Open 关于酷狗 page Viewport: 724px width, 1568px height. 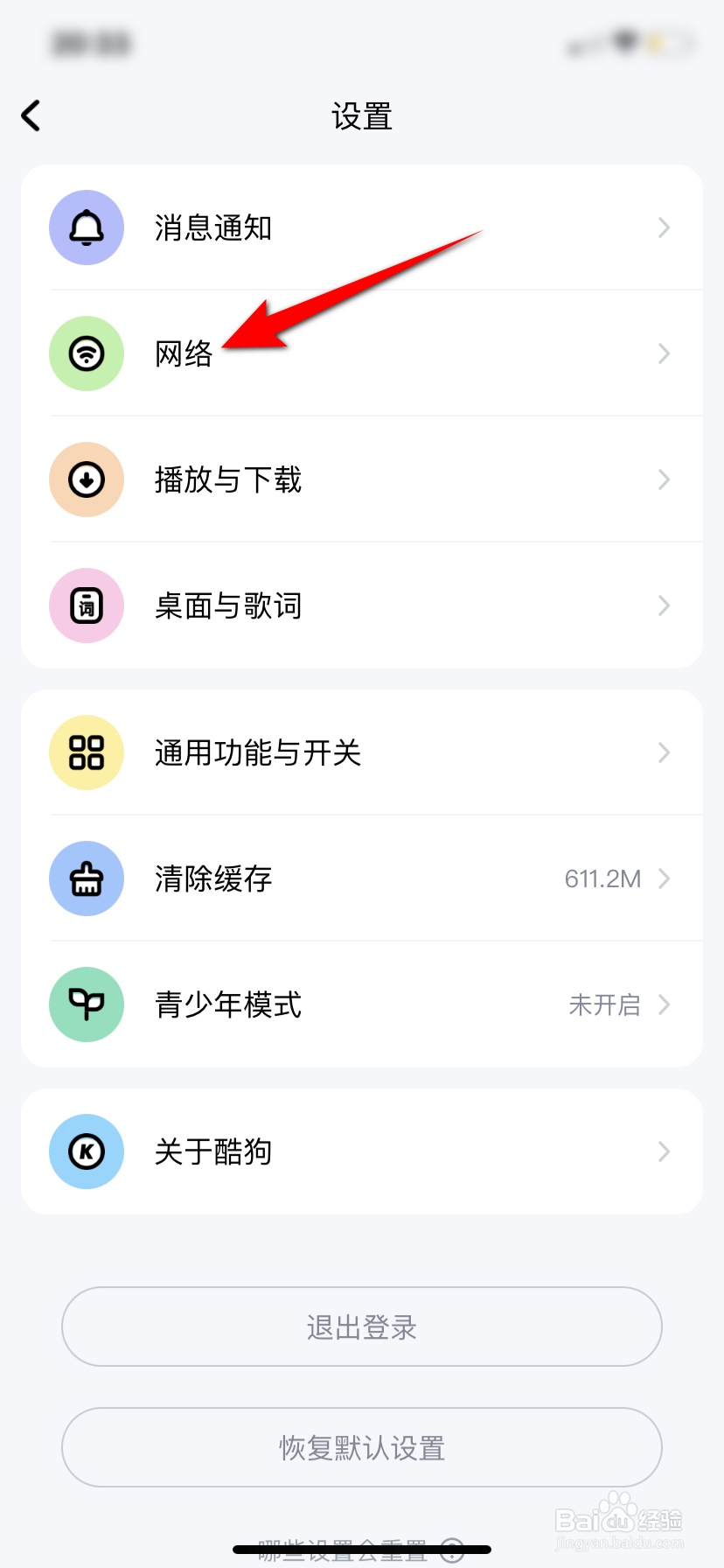point(362,1151)
